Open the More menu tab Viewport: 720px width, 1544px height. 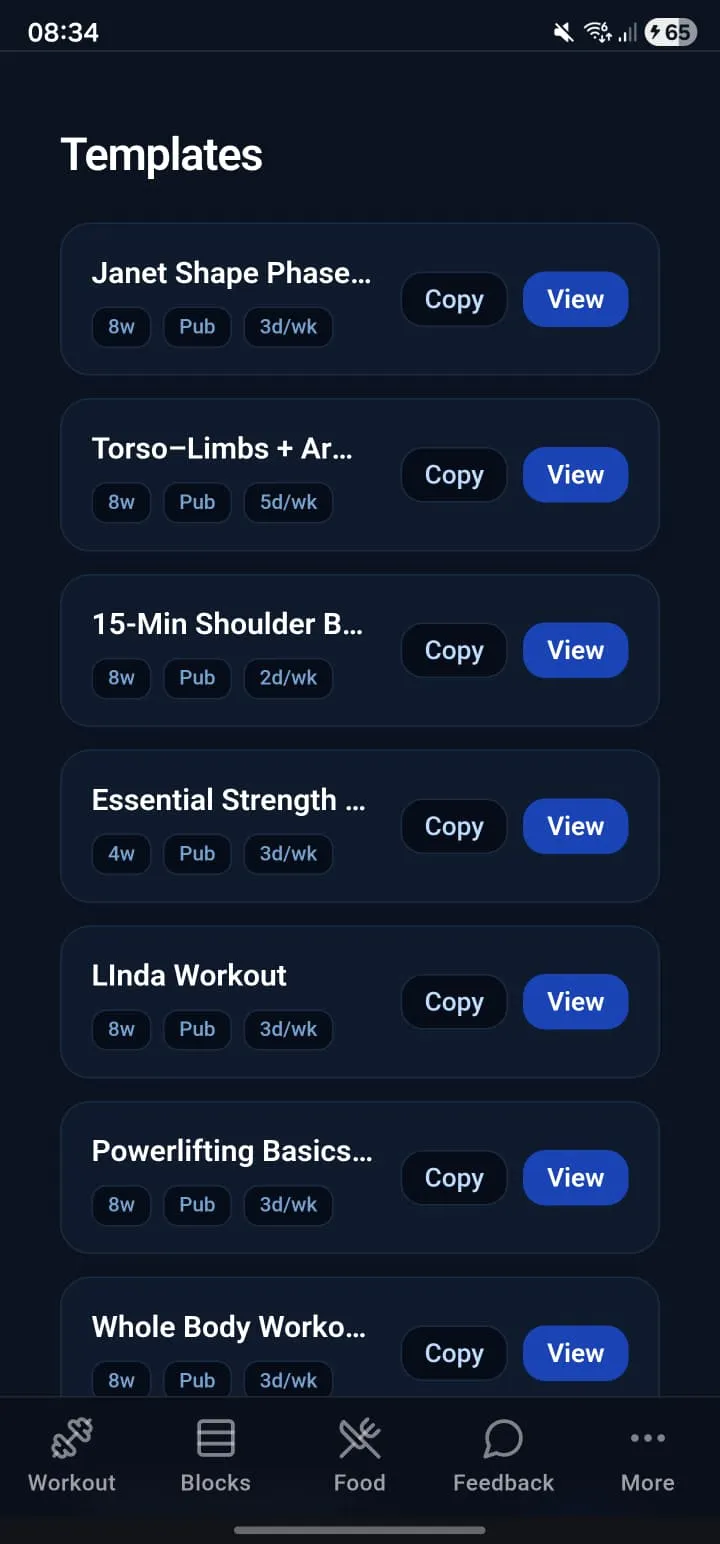pos(647,1456)
